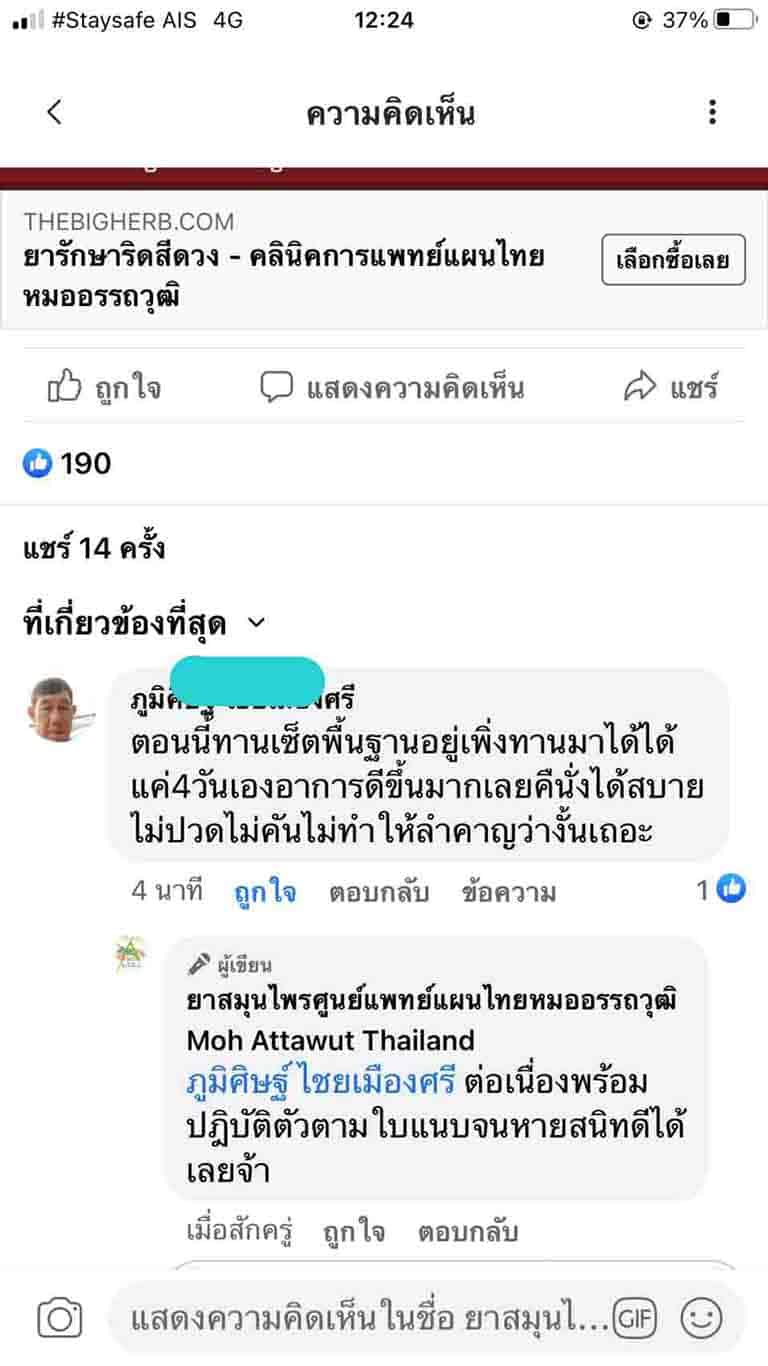Open tagged name ภูมิศิษฐ์ ไชยเมืองศรี in reply

321,1082
